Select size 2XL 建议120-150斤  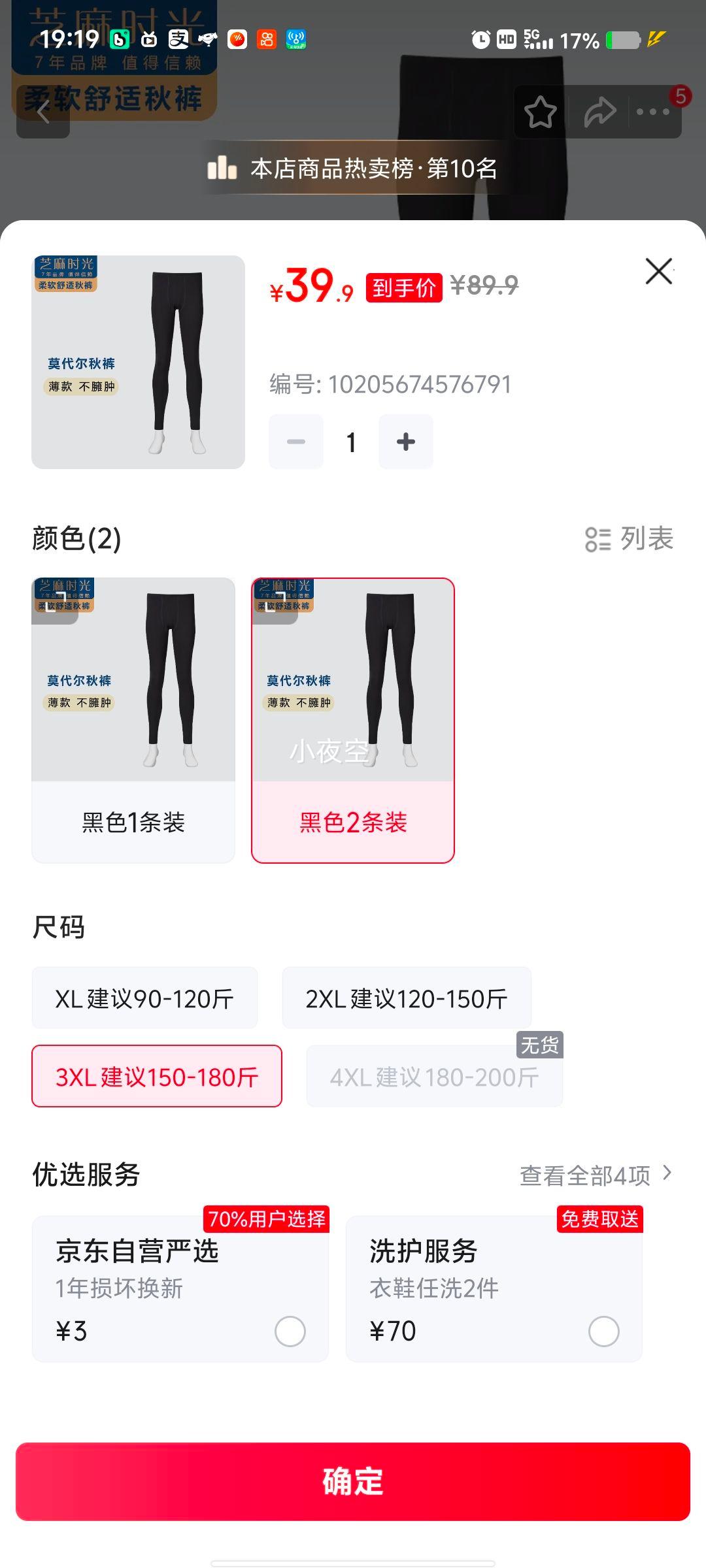pos(406,997)
